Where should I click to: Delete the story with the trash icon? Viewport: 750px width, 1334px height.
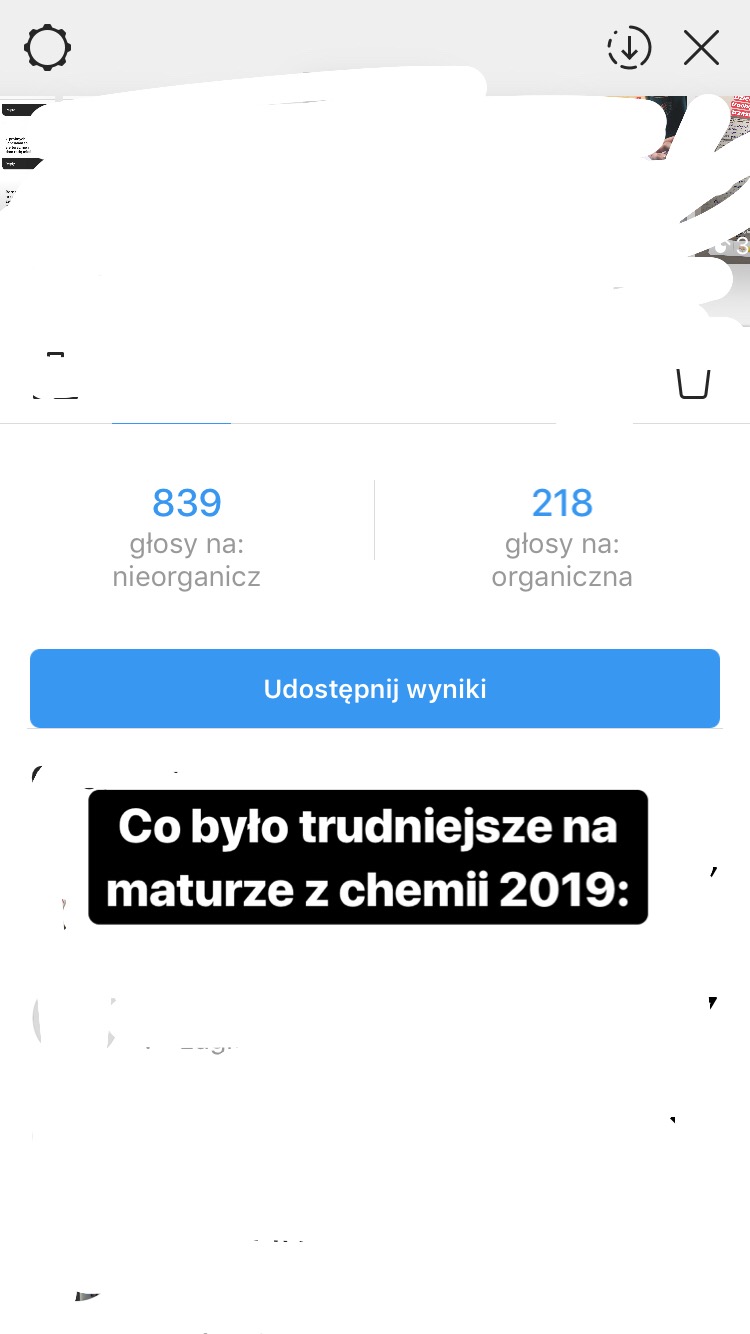693,383
